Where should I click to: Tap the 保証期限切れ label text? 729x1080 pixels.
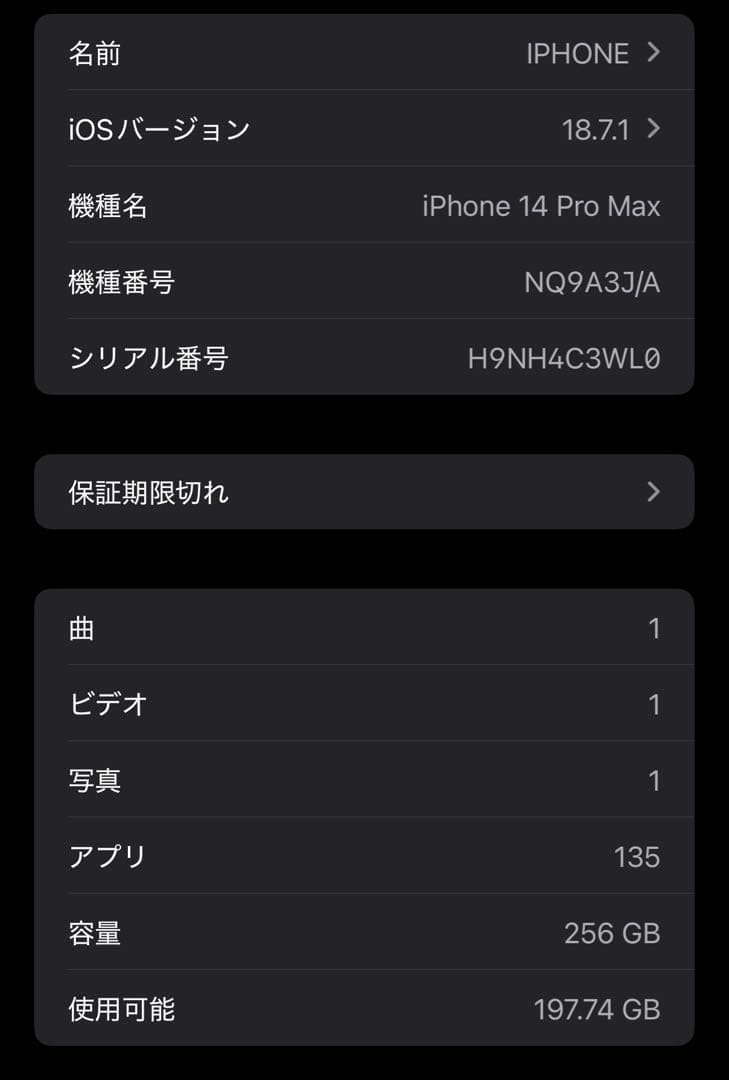[150, 492]
